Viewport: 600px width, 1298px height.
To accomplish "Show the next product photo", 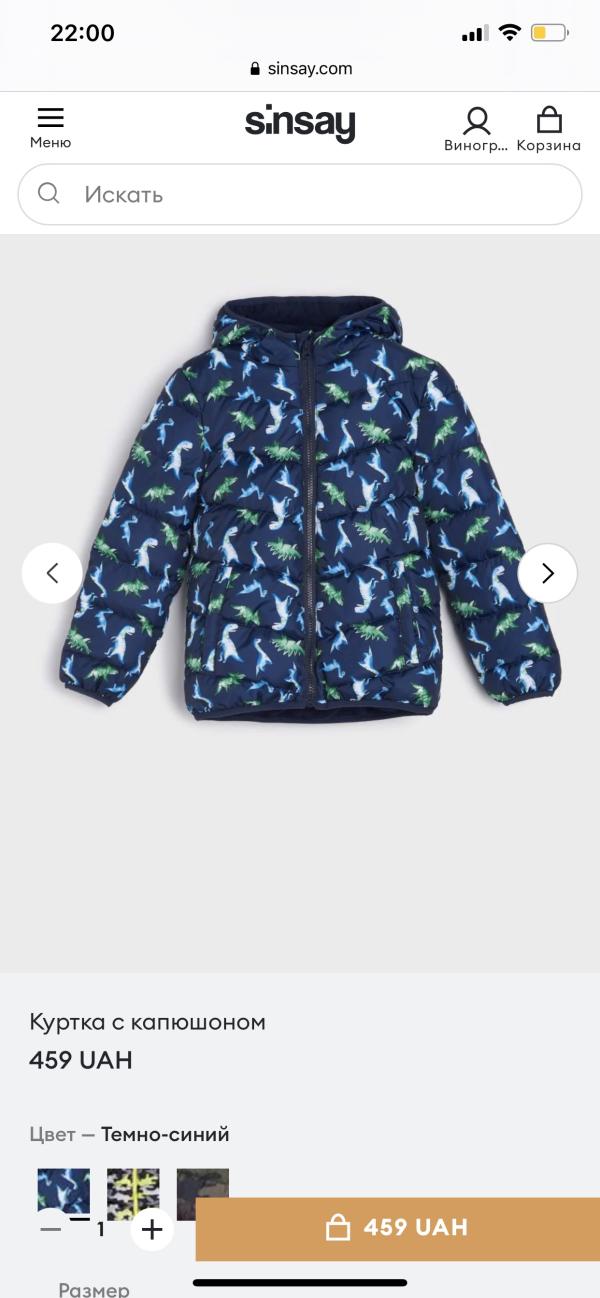I will [547, 573].
